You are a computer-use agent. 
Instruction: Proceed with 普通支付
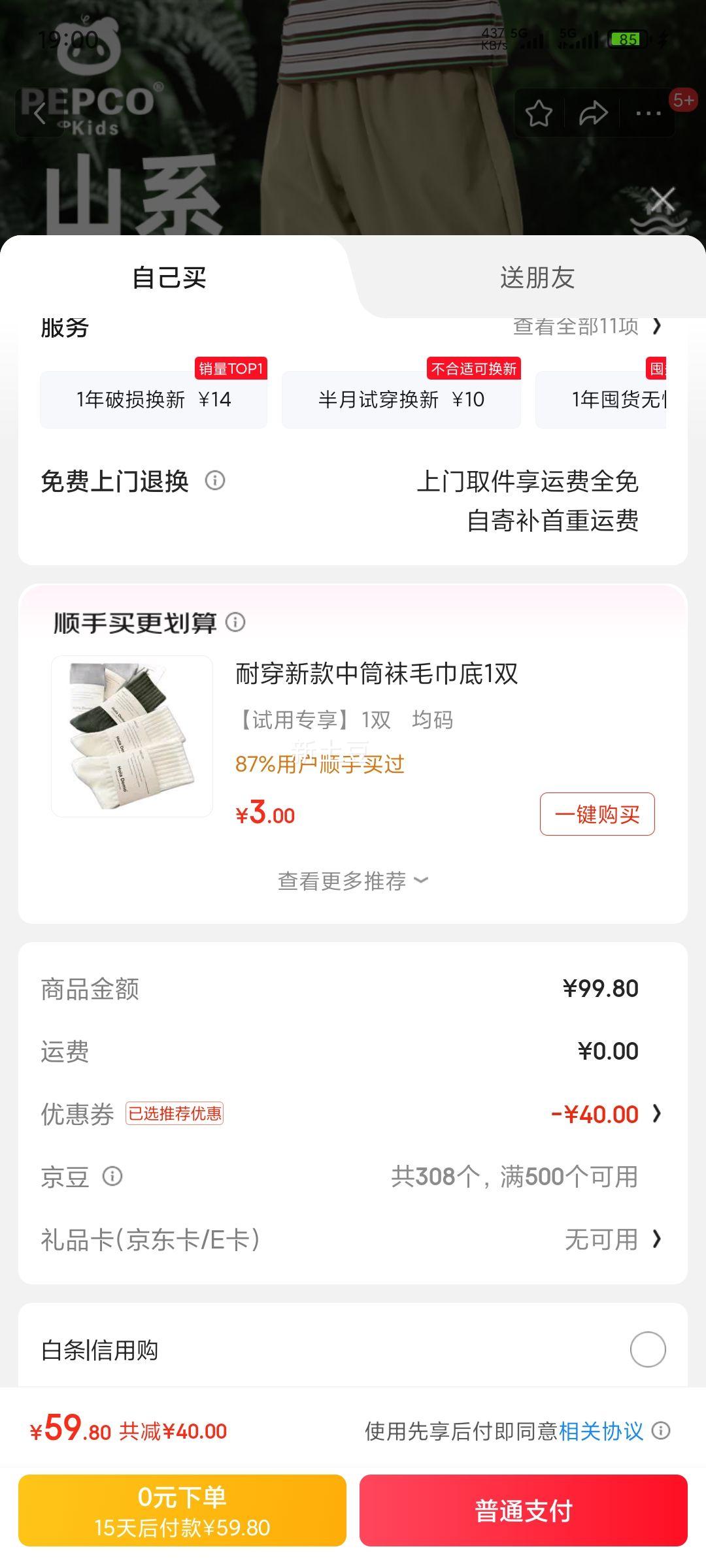coord(523,1511)
